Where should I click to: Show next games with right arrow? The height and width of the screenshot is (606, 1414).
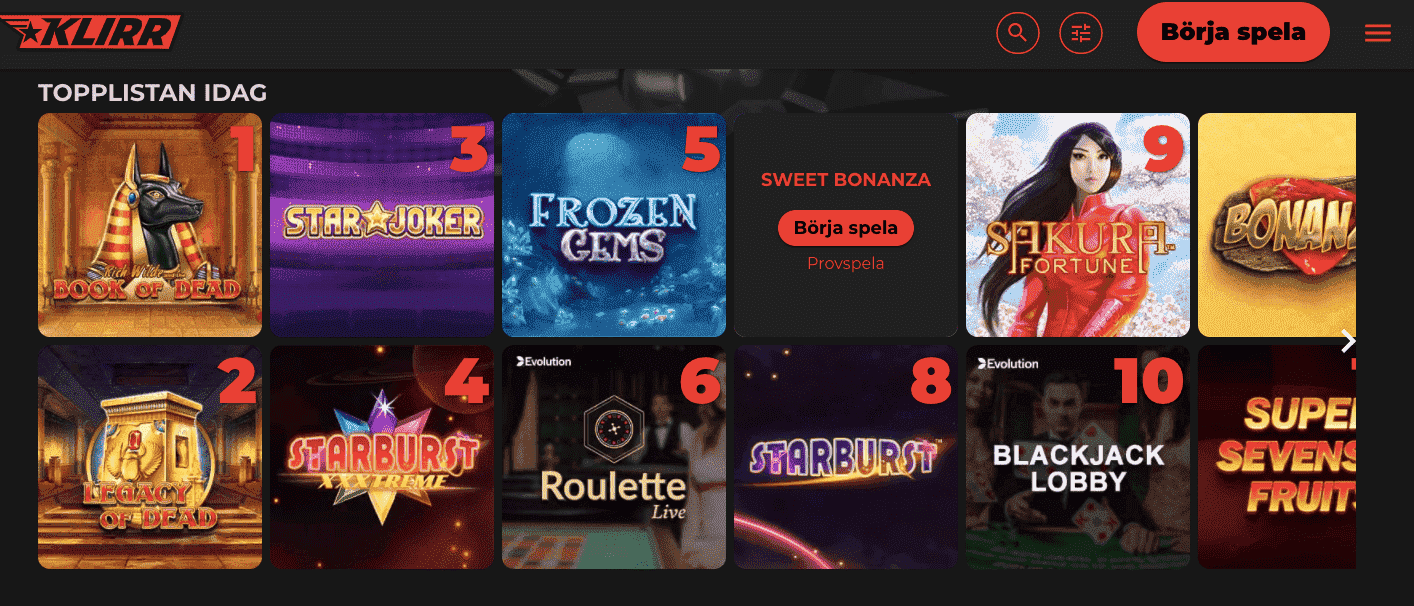coord(1348,341)
